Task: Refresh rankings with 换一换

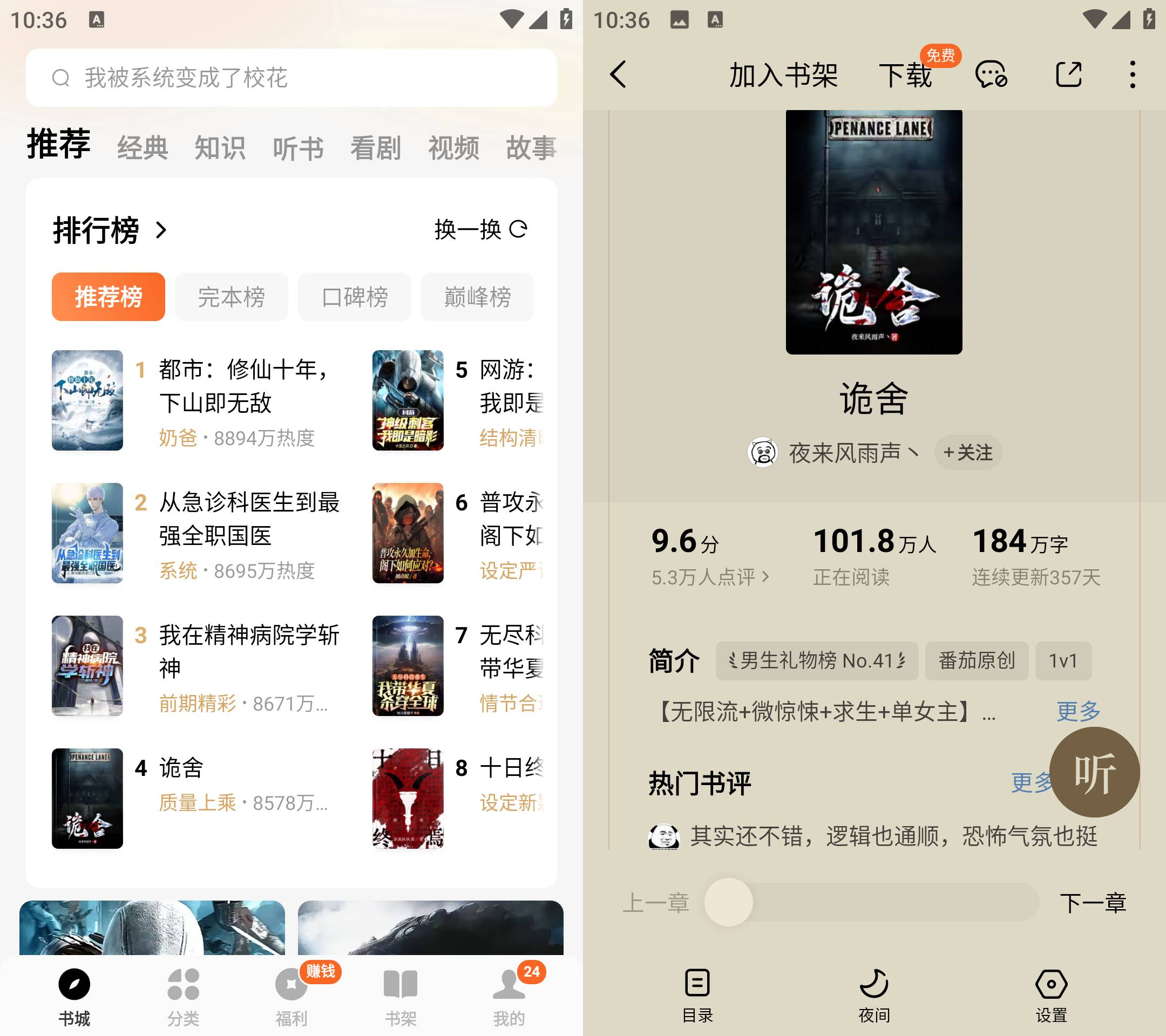Action: 480,230
